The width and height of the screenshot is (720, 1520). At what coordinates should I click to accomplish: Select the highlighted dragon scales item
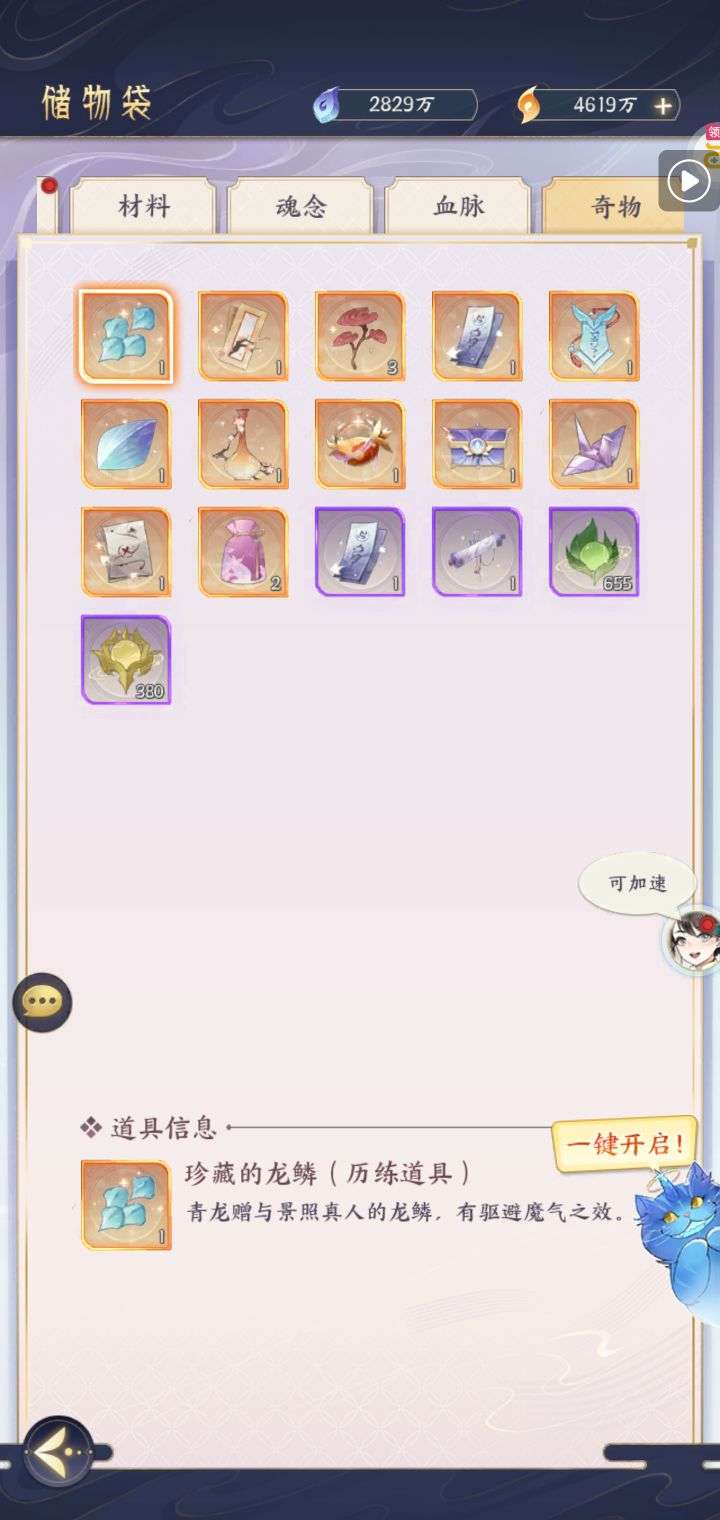126,336
